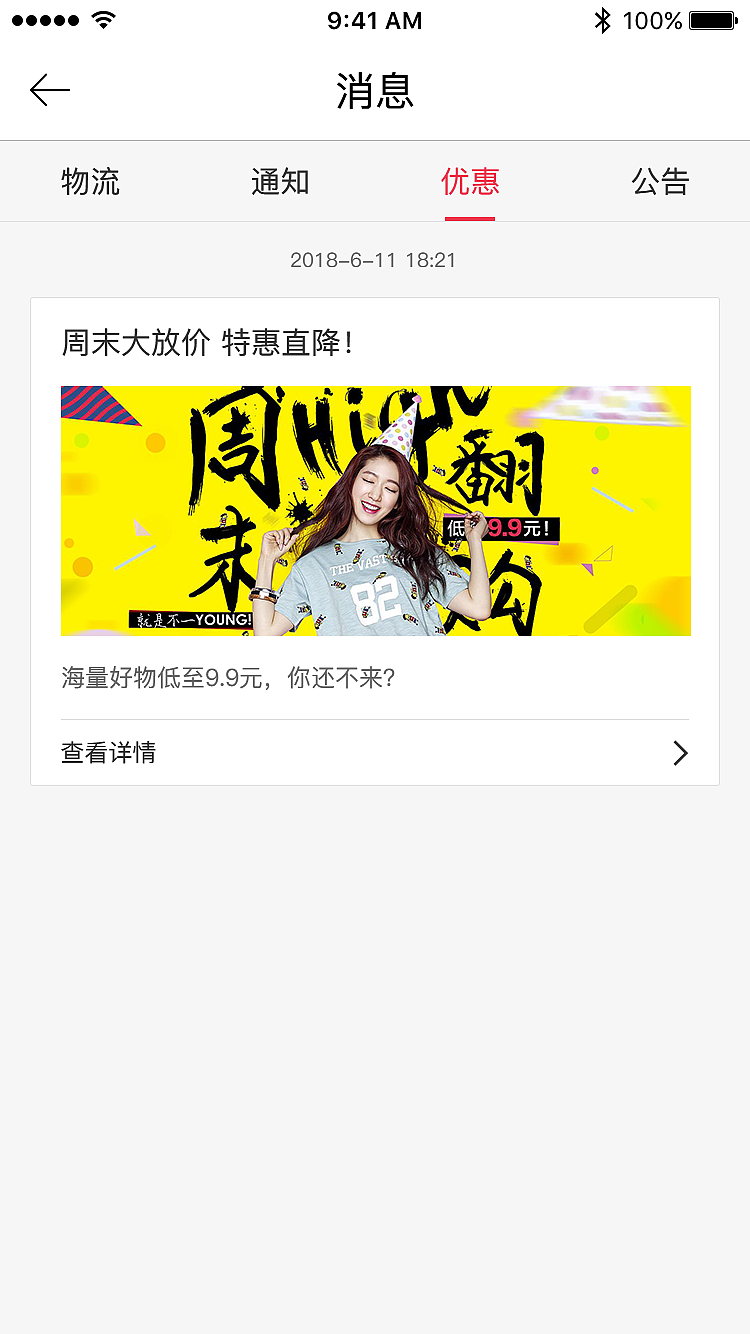Tap the back arrow to leave 消息
Viewport: 750px width, 1334px height.
coord(49,90)
